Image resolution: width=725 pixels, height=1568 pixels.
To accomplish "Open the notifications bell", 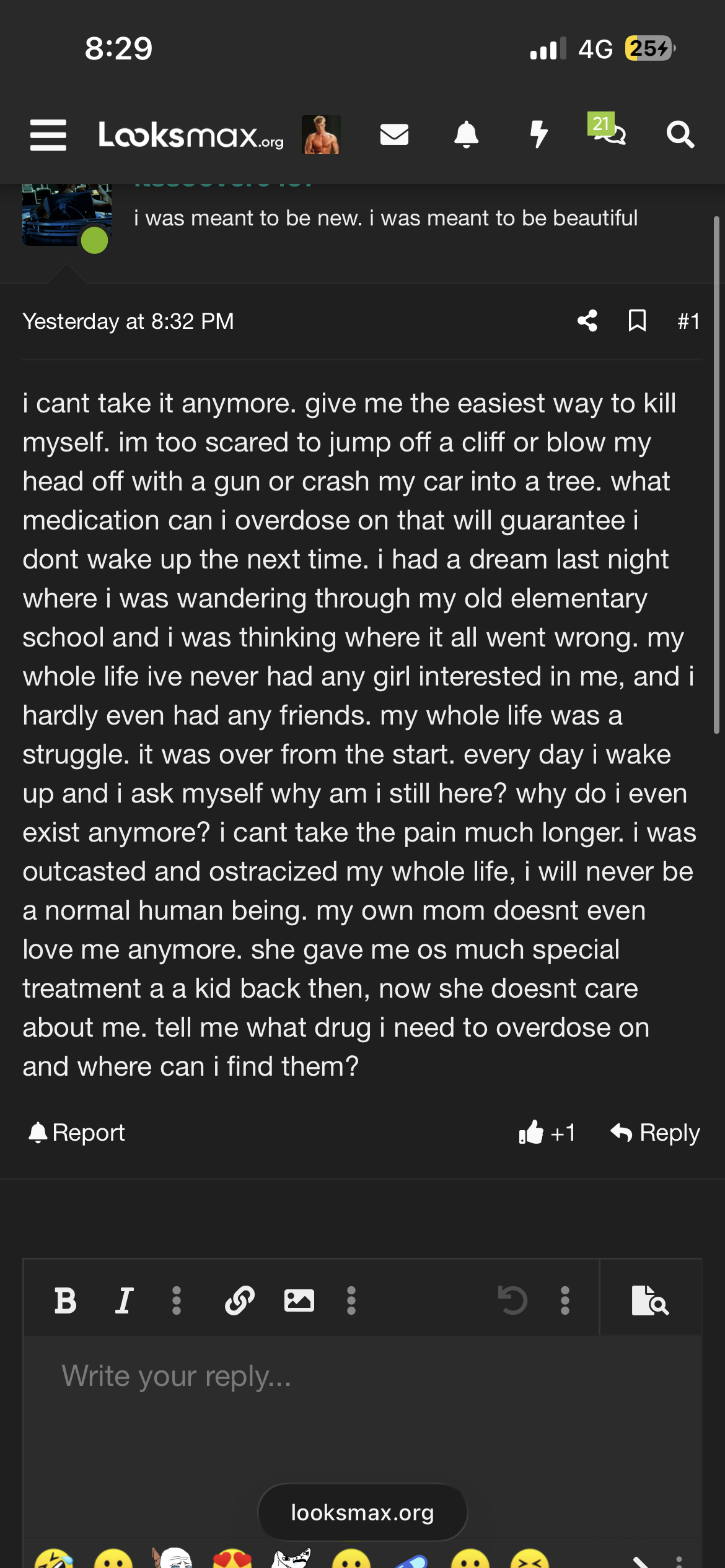I will click(x=467, y=134).
